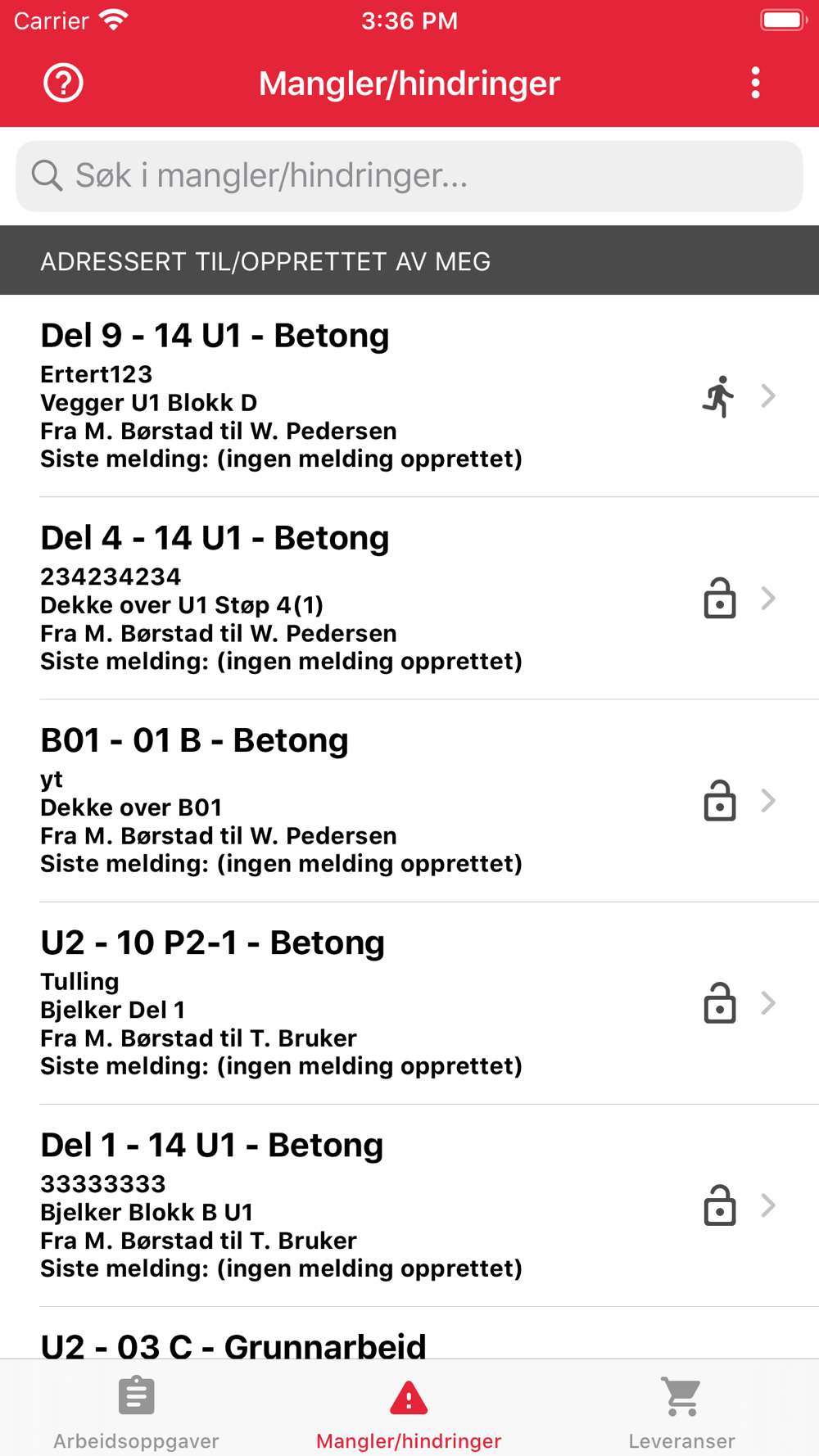The width and height of the screenshot is (819, 1456).
Task: Open the U2 - 10 P2-1 - Betong entry
Action: coord(409,1003)
